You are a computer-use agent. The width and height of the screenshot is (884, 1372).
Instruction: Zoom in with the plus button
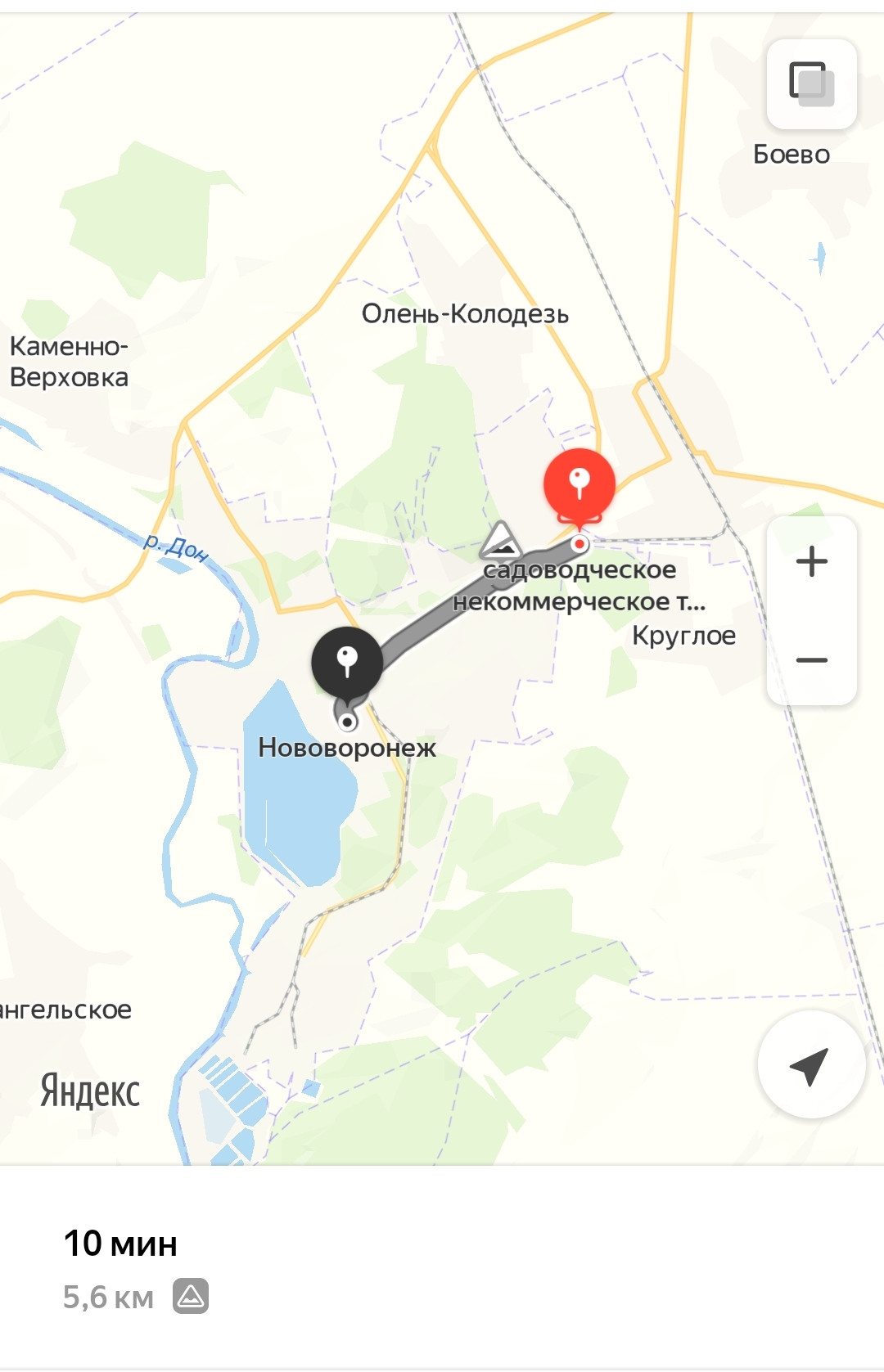coord(811,562)
